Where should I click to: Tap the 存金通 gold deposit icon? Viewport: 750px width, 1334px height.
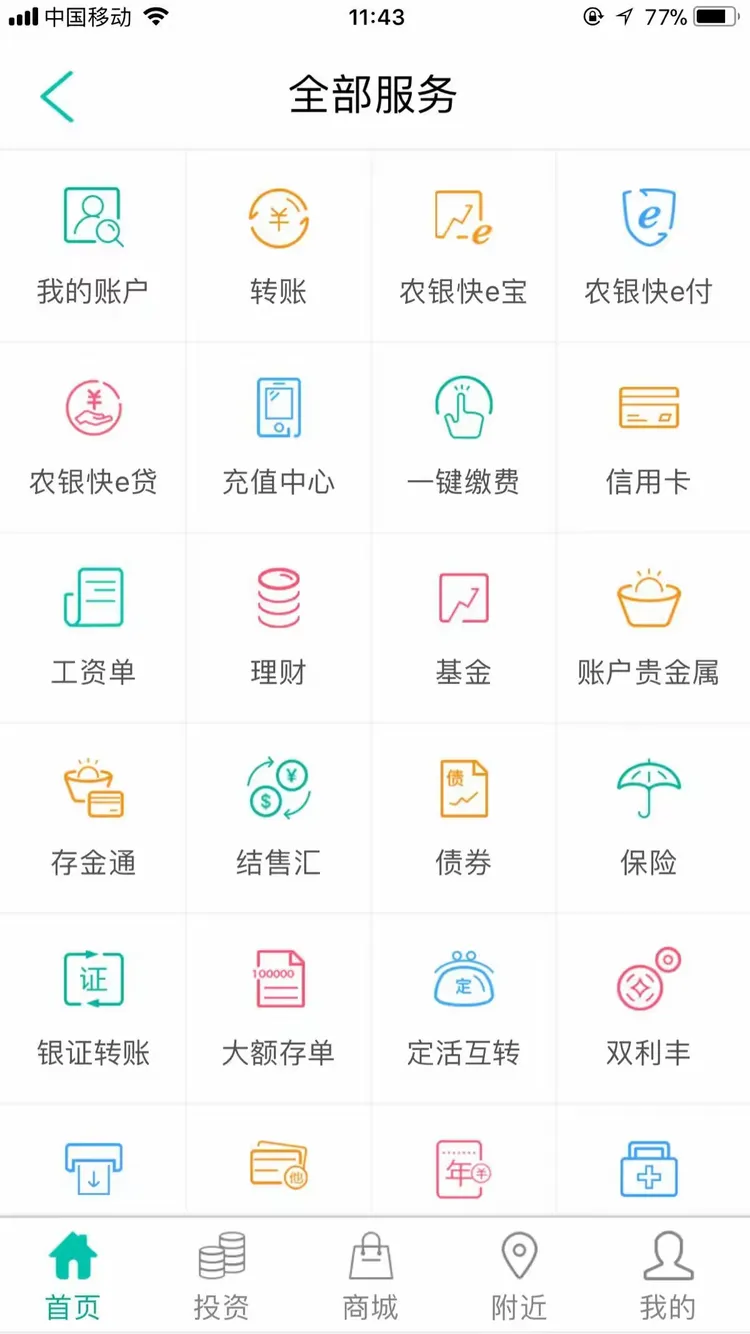[93, 817]
